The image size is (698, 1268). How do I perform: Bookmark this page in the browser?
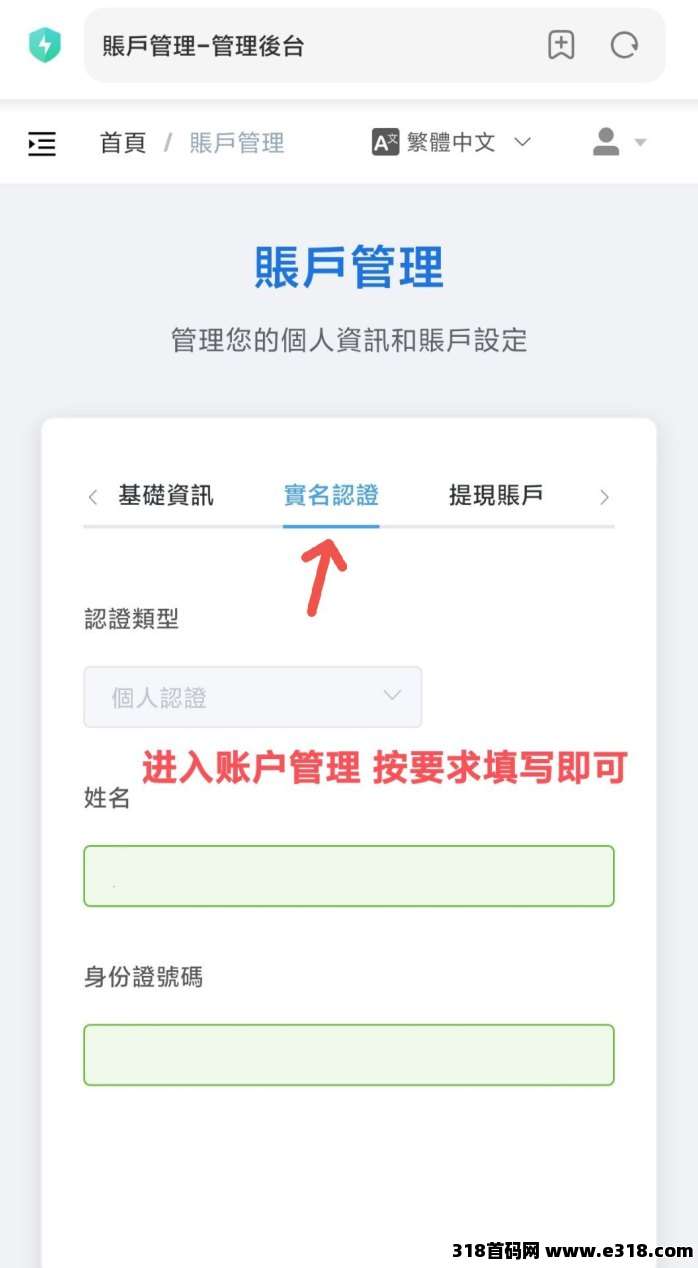pyautogui.click(x=561, y=45)
